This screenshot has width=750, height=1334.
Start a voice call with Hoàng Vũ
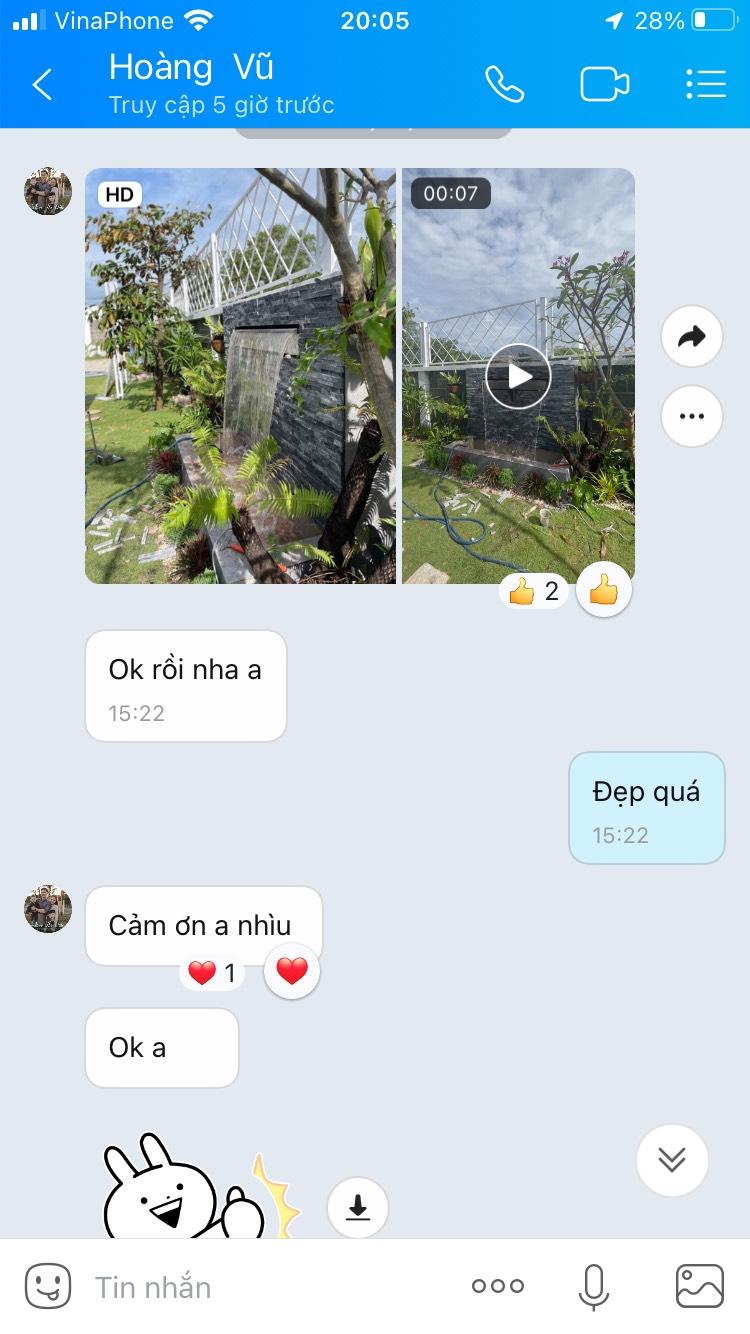[x=504, y=85]
